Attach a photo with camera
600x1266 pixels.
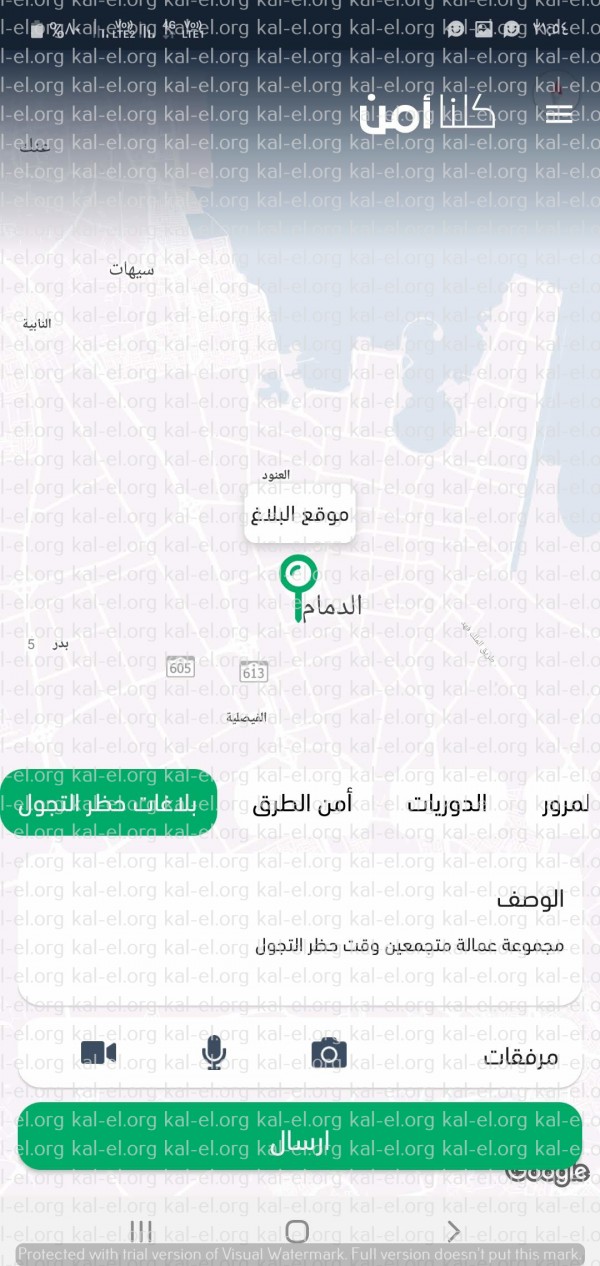(x=328, y=1052)
